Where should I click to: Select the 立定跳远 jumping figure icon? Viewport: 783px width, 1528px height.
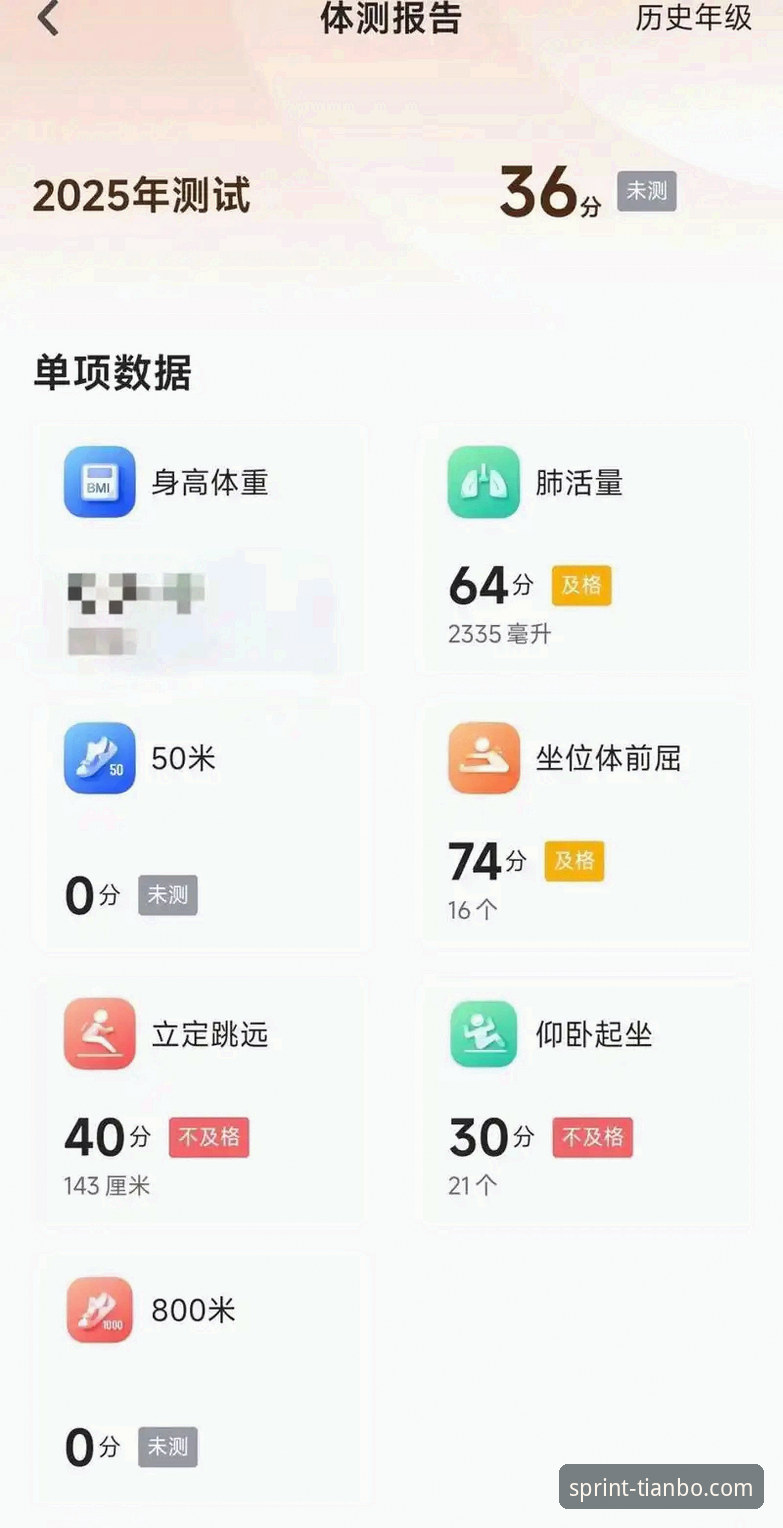pos(98,1035)
